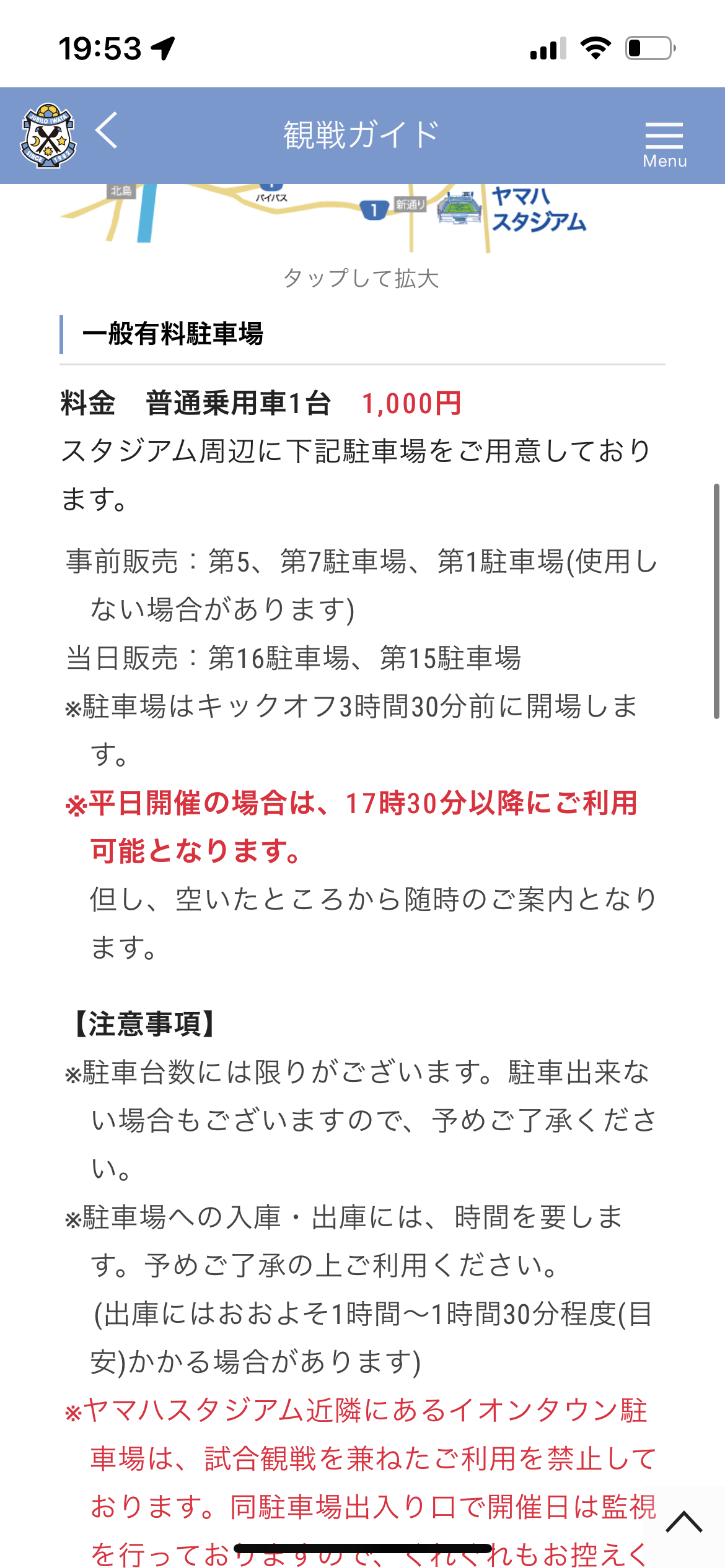Viewport: 725px width, 1568px height.
Task: Enlarge the Yamaha Stadium access map
Action: pos(362,219)
